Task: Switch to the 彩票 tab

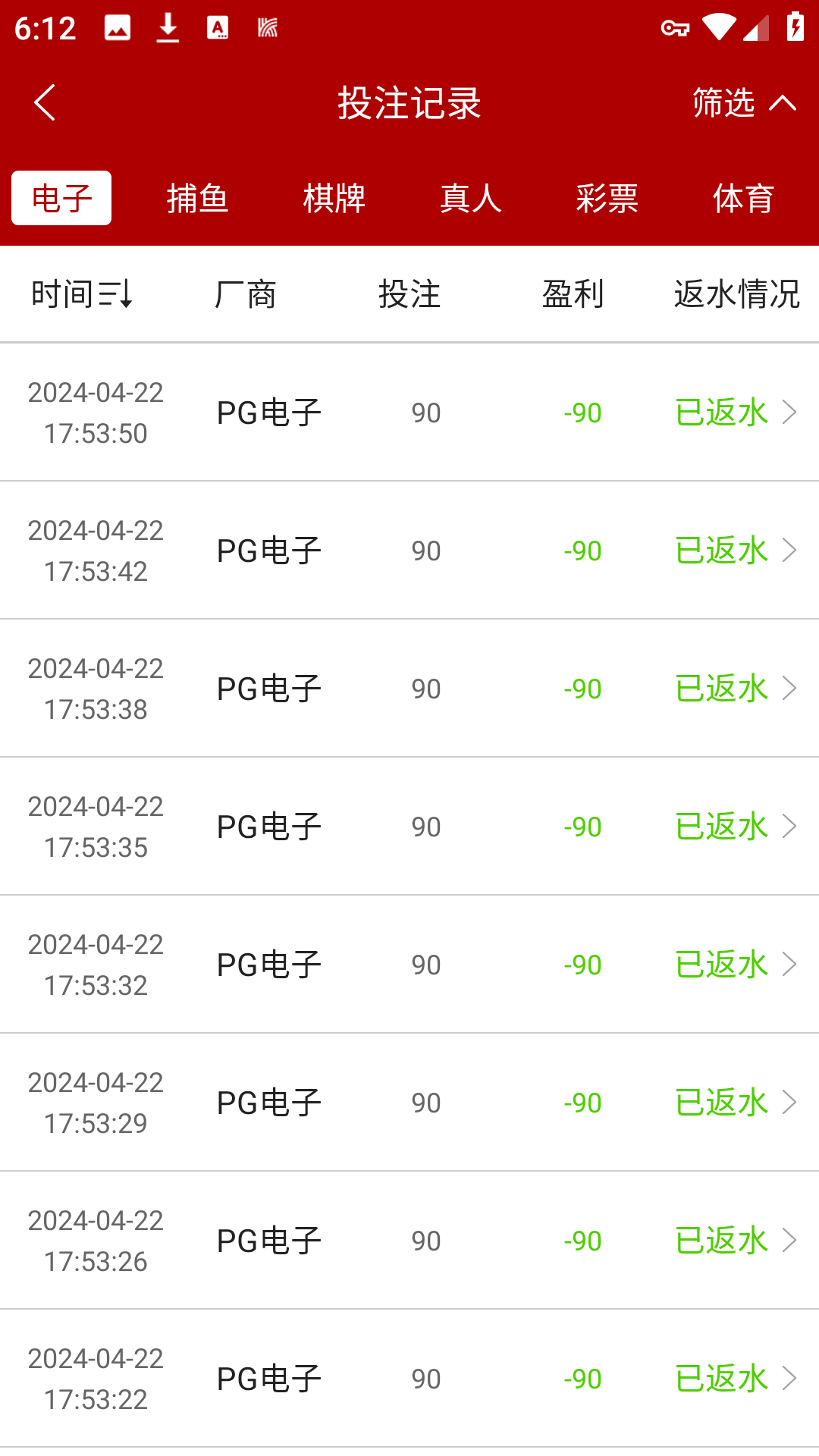Action: click(607, 199)
